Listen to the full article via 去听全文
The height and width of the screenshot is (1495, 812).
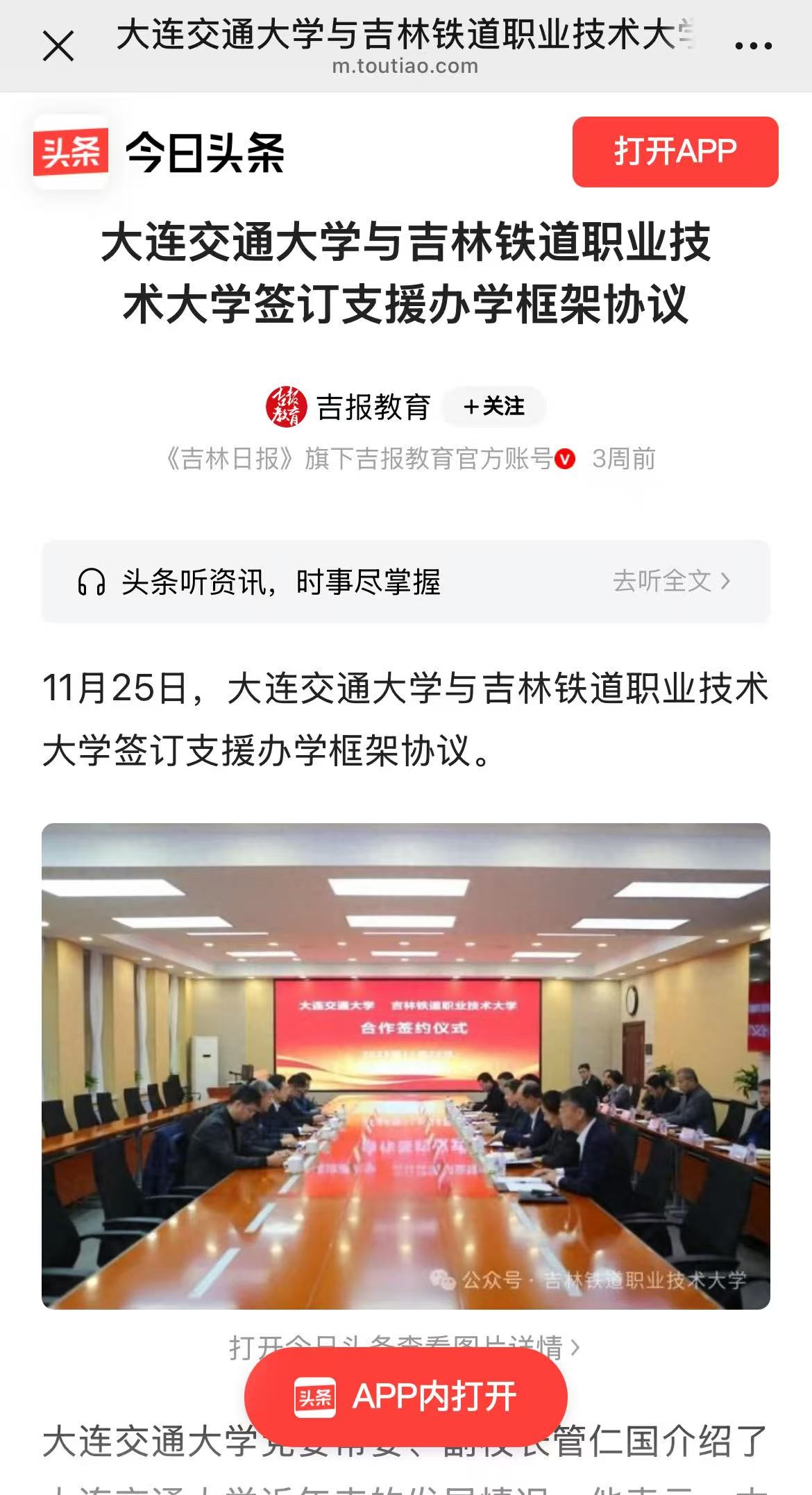coord(670,581)
